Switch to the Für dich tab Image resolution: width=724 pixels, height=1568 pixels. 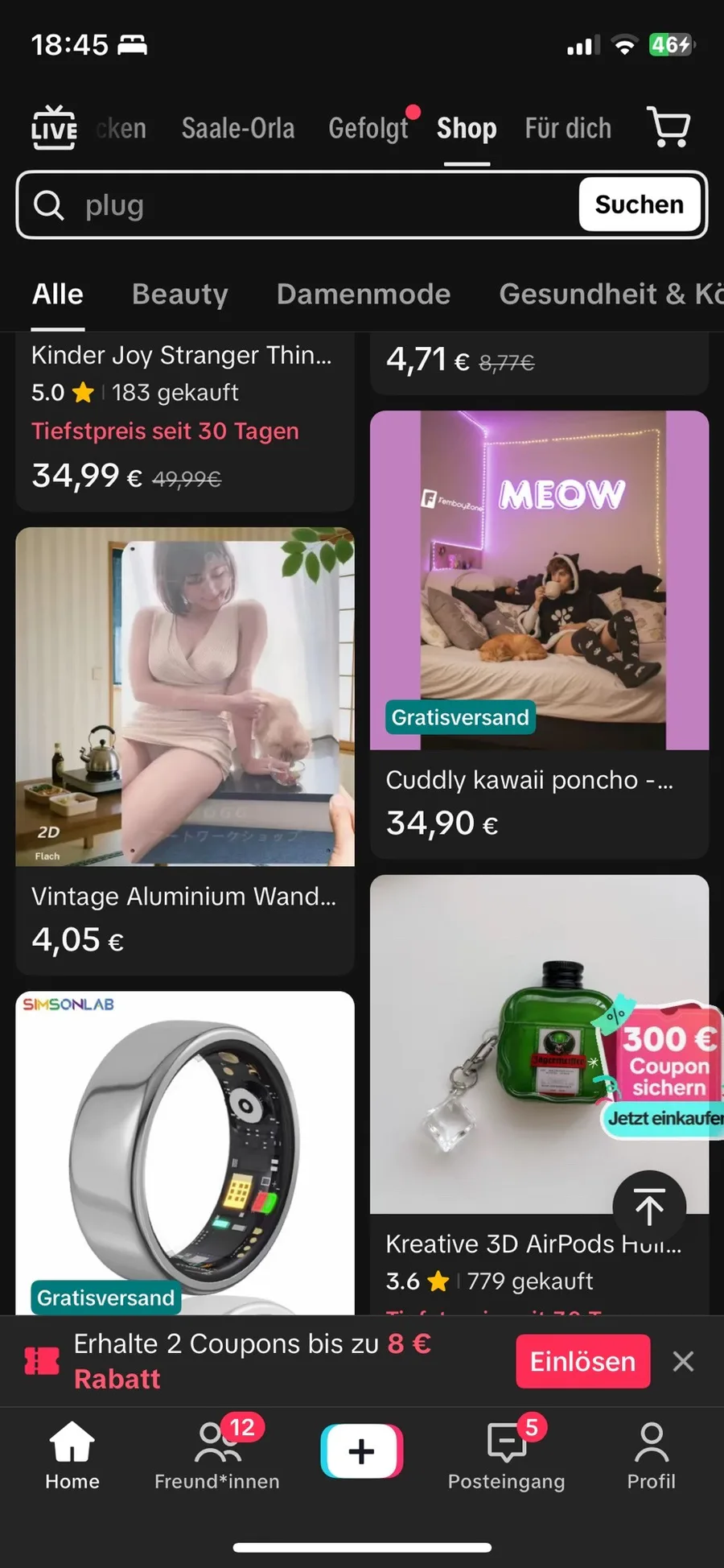tap(568, 128)
